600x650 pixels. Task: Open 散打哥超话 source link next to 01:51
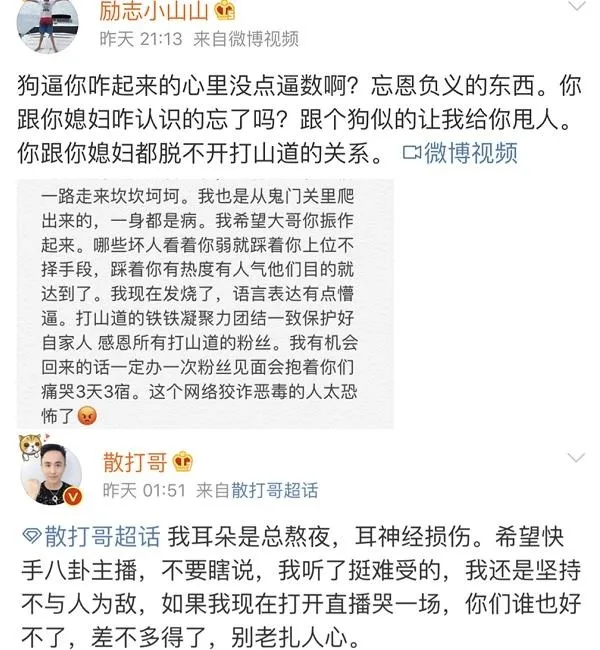pyautogui.click(x=274, y=491)
